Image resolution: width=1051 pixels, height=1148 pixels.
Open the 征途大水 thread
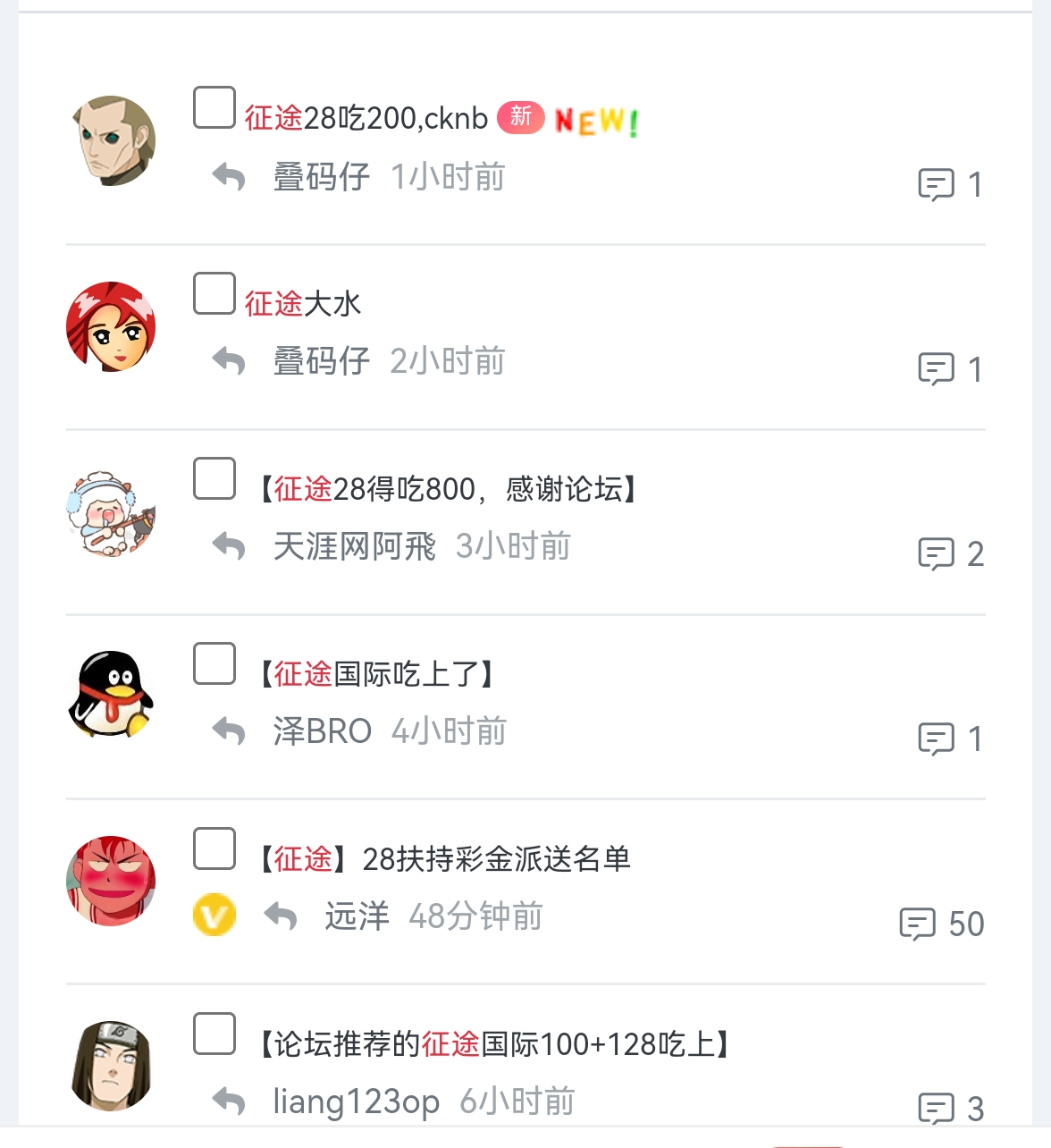click(303, 304)
